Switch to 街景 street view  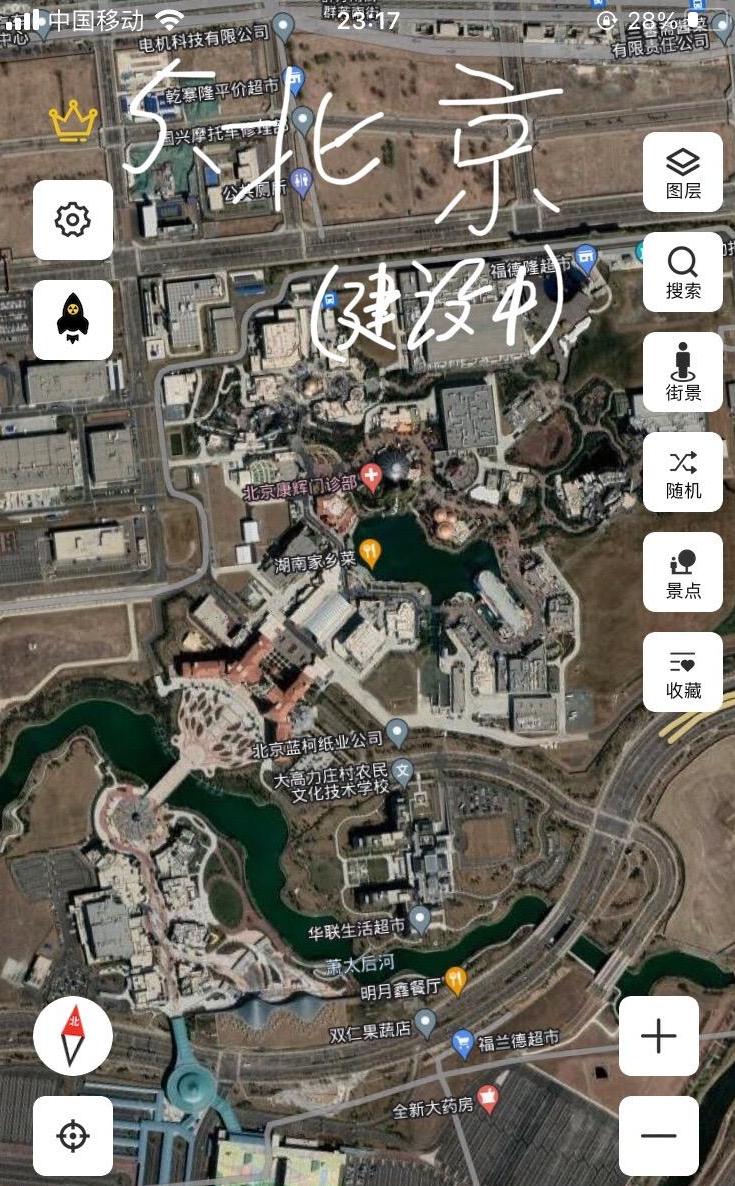point(683,372)
